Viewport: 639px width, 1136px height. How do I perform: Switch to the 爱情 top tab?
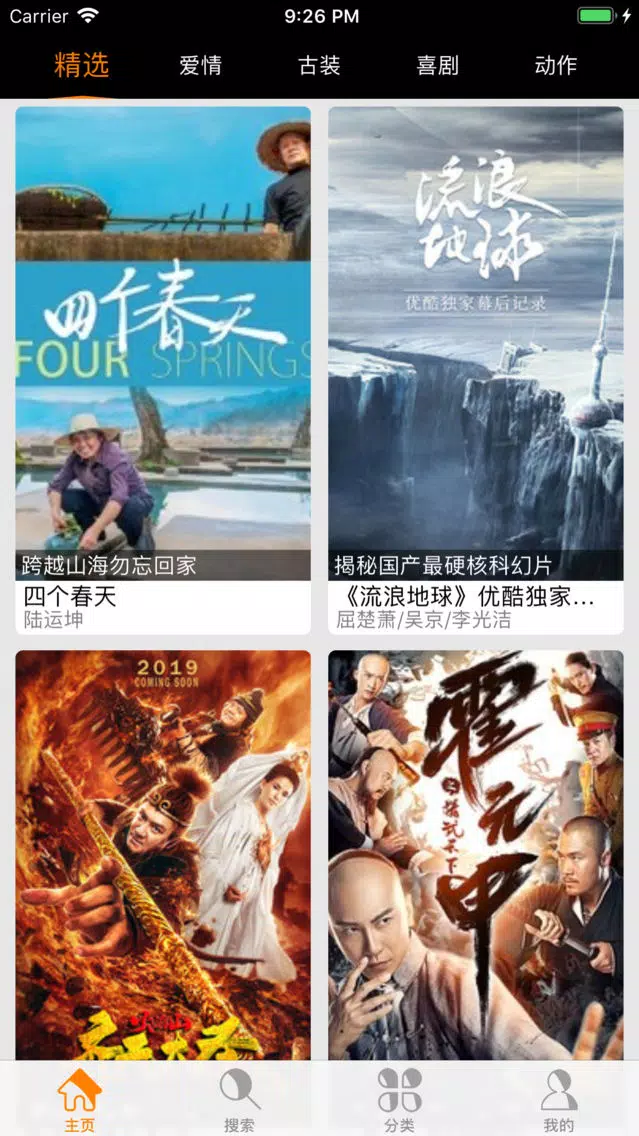coord(200,65)
